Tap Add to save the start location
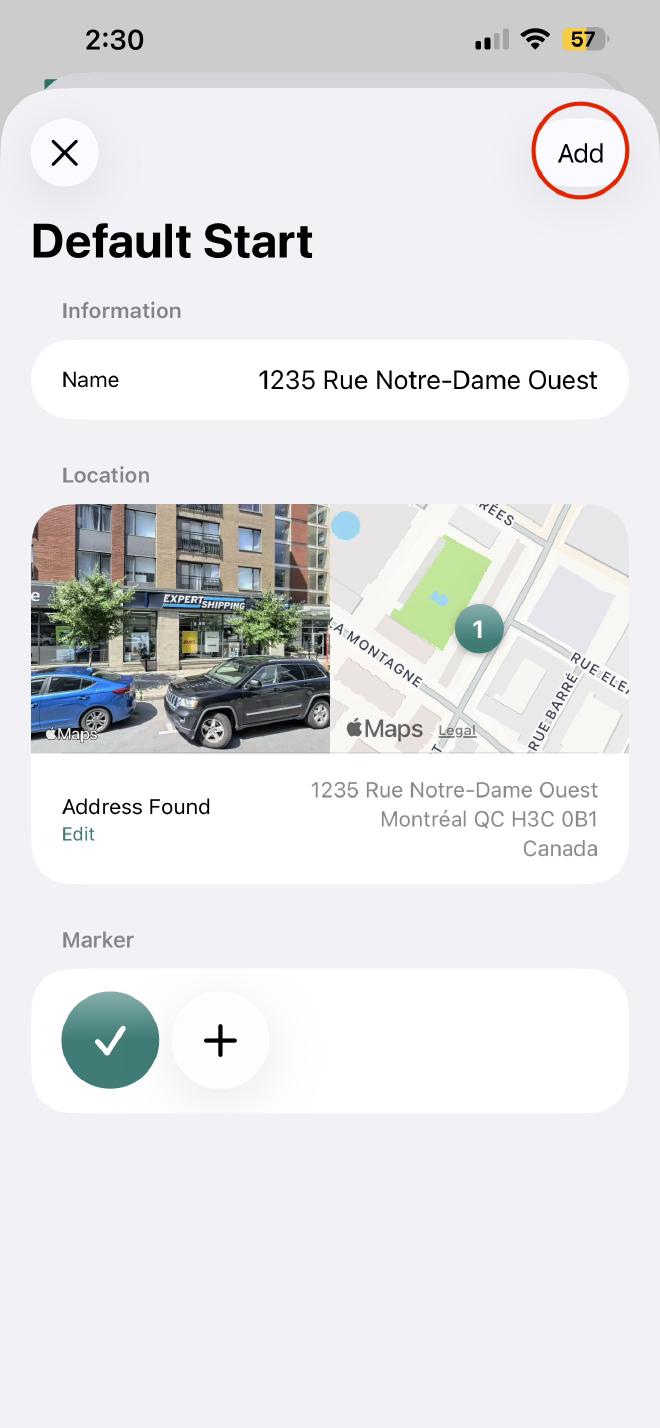The width and height of the screenshot is (660, 1428). point(580,153)
